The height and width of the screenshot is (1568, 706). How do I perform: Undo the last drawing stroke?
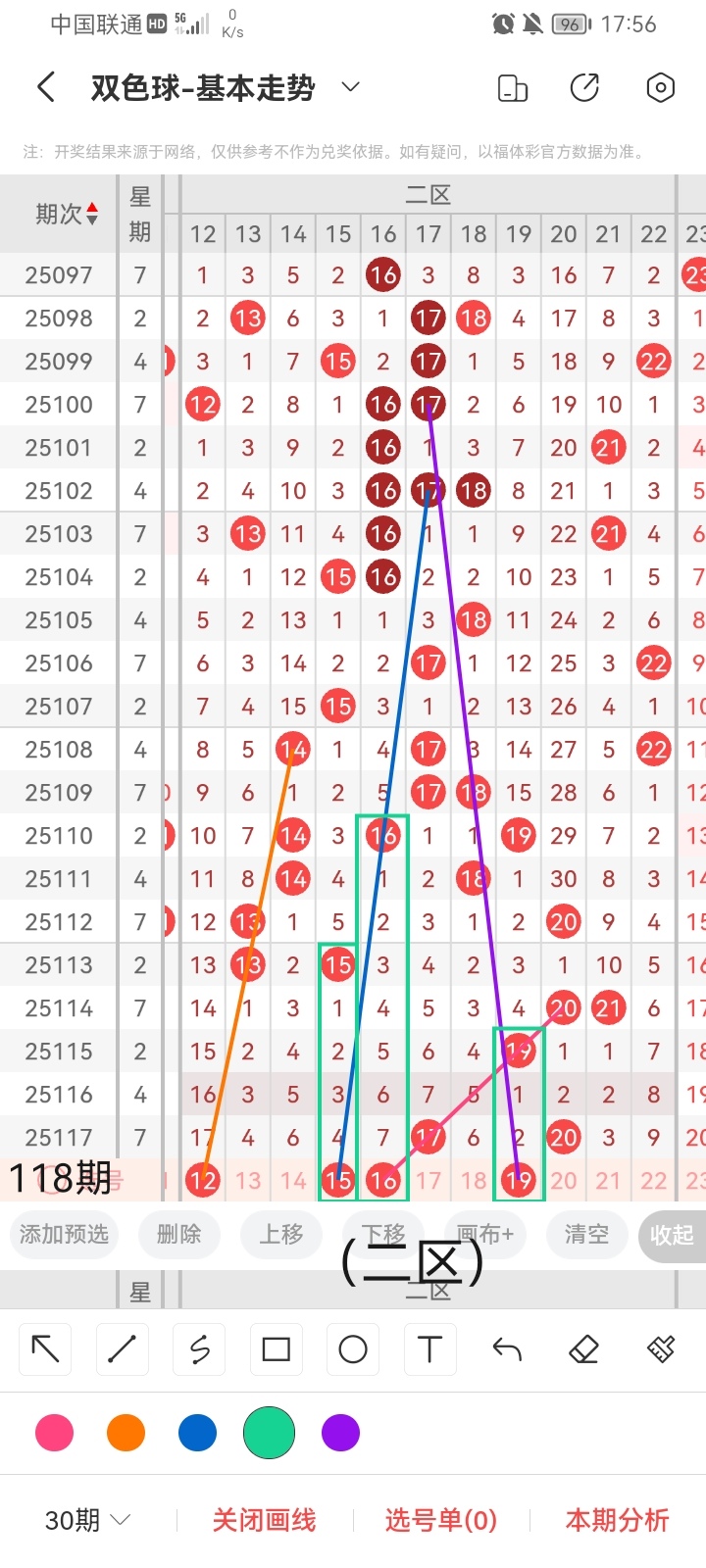tap(507, 1349)
